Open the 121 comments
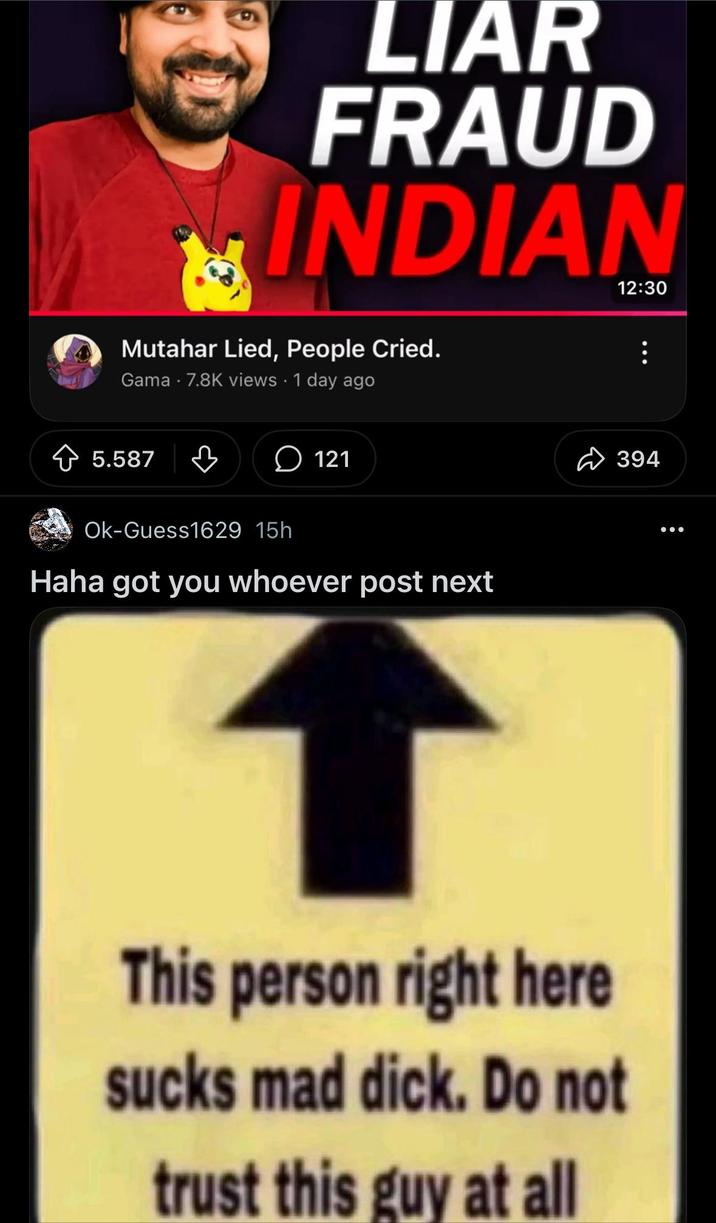 tap(314, 459)
